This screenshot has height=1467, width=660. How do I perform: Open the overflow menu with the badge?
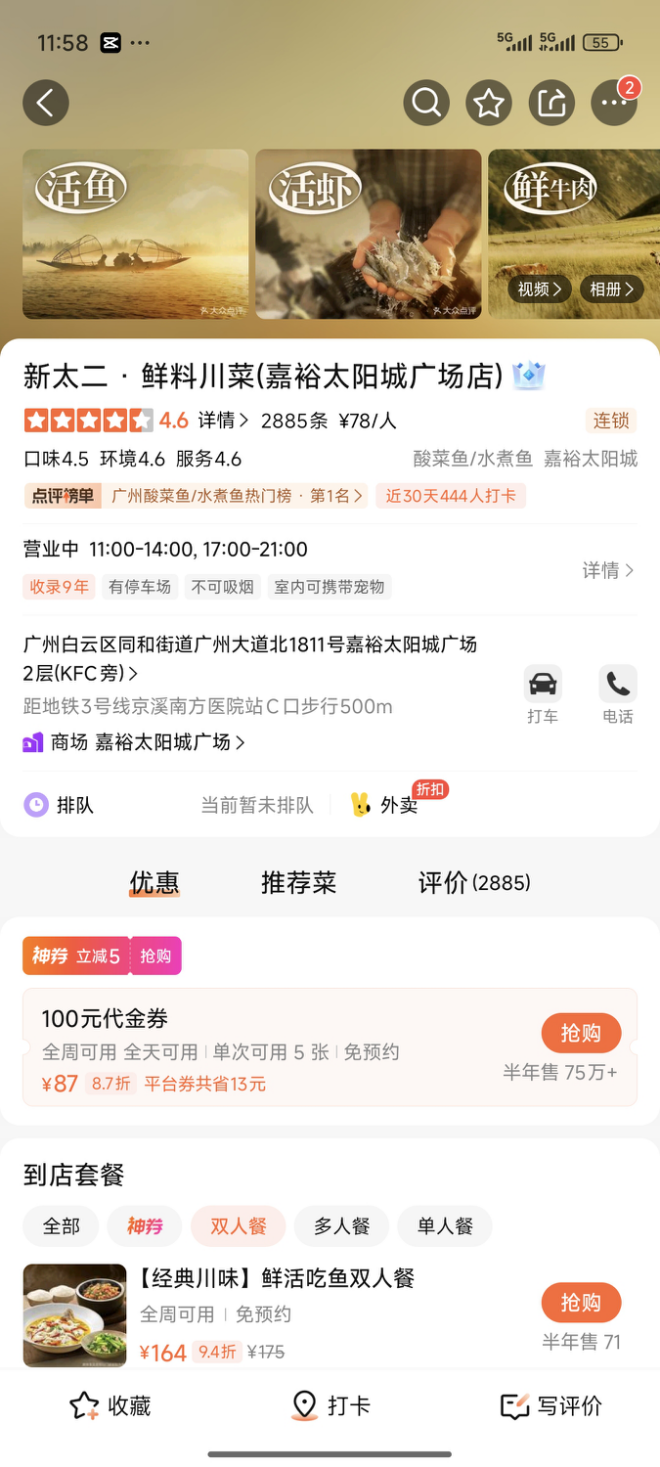613,102
